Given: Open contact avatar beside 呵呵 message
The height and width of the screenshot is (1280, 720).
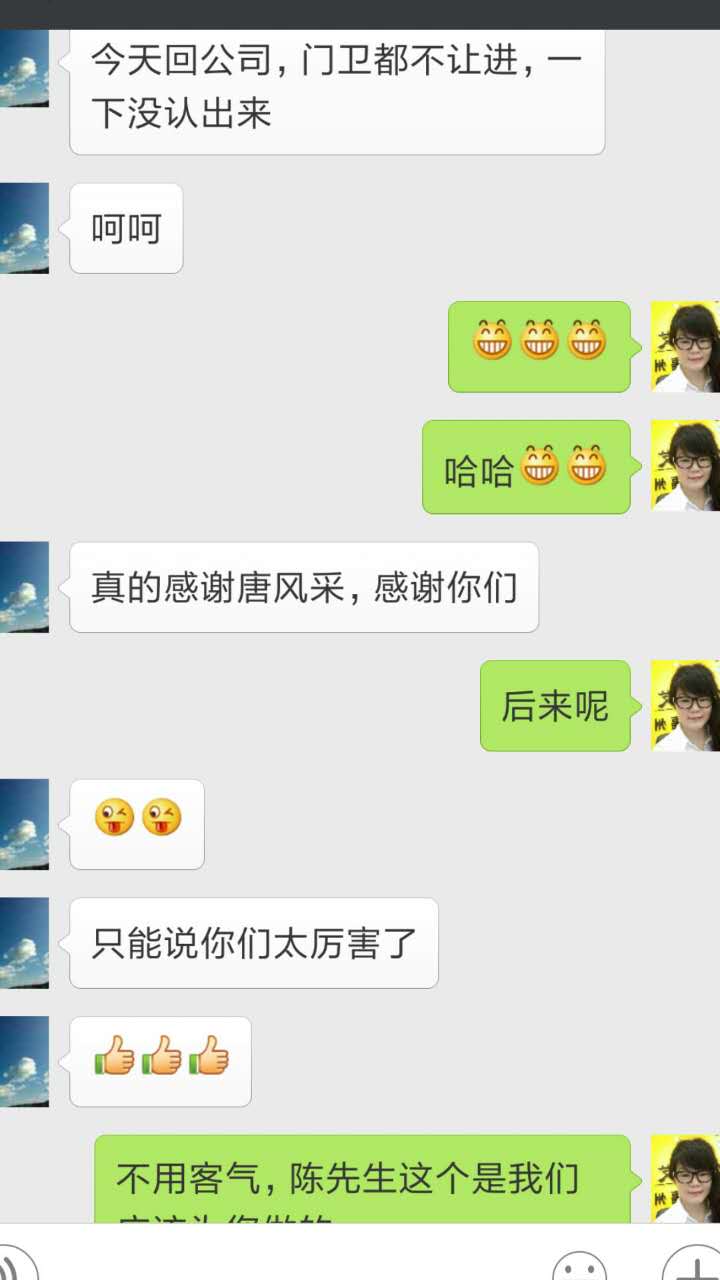Looking at the screenshot, I should tap(24, 229).
